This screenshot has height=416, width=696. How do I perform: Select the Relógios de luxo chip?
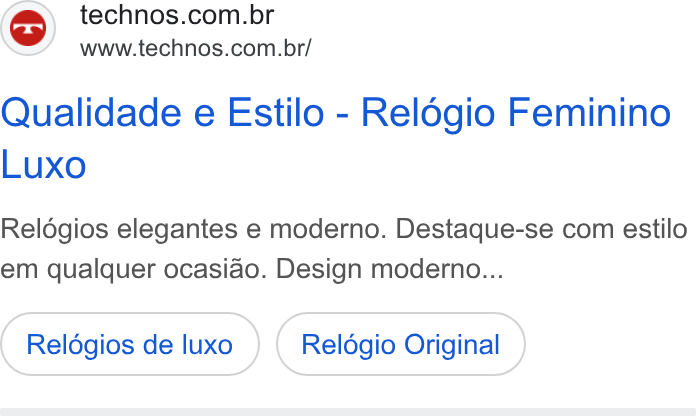pyautogui.click(x=130, y=344)
